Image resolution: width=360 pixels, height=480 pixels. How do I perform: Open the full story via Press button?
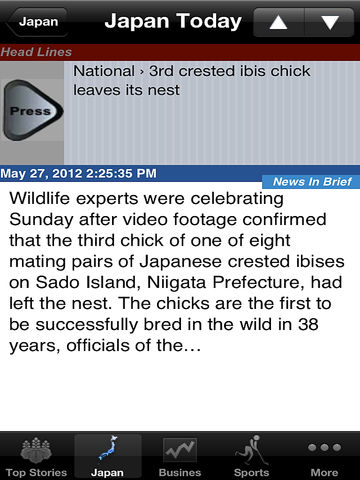tap(32, 110)
